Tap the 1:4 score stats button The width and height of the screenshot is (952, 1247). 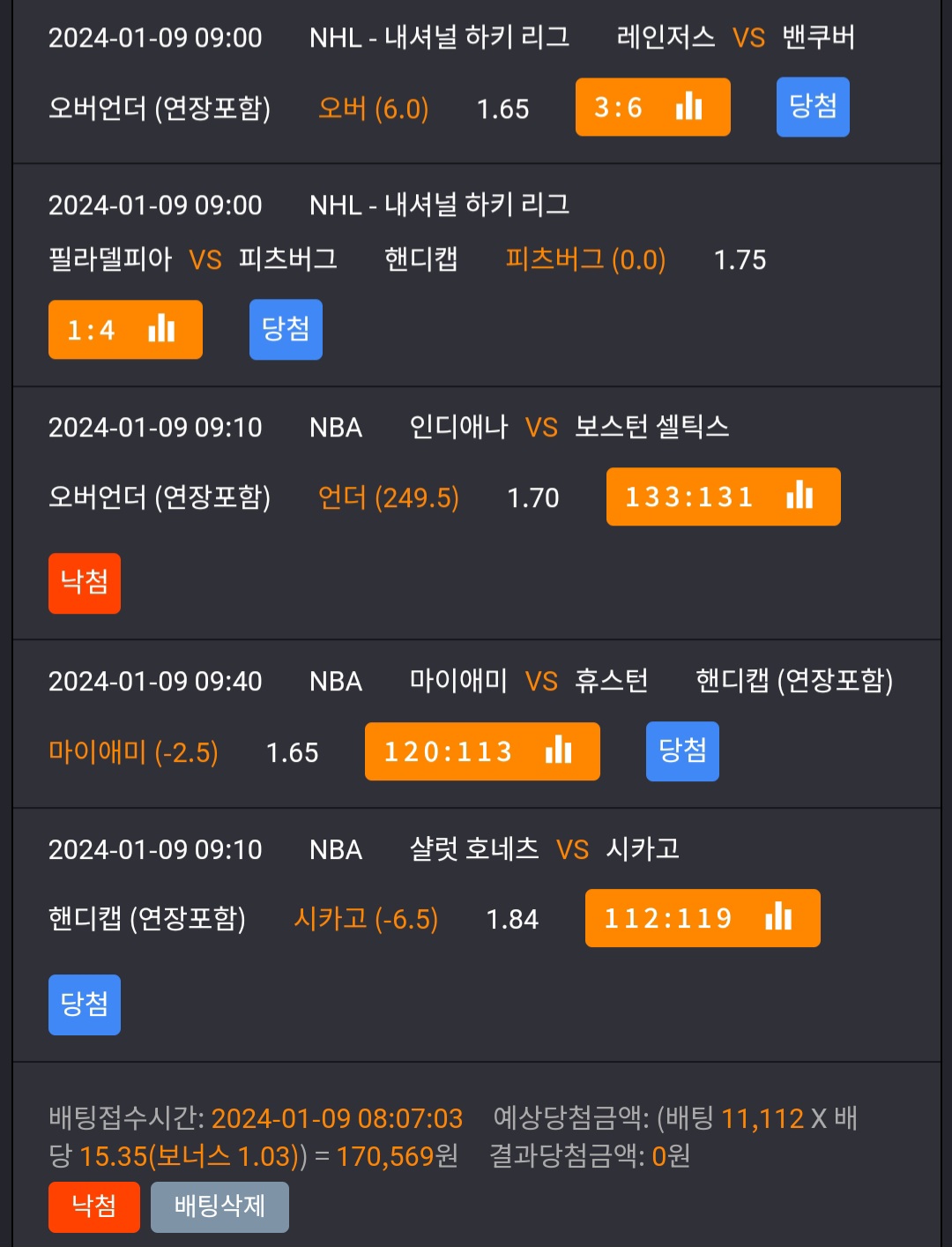click(125, 330)
